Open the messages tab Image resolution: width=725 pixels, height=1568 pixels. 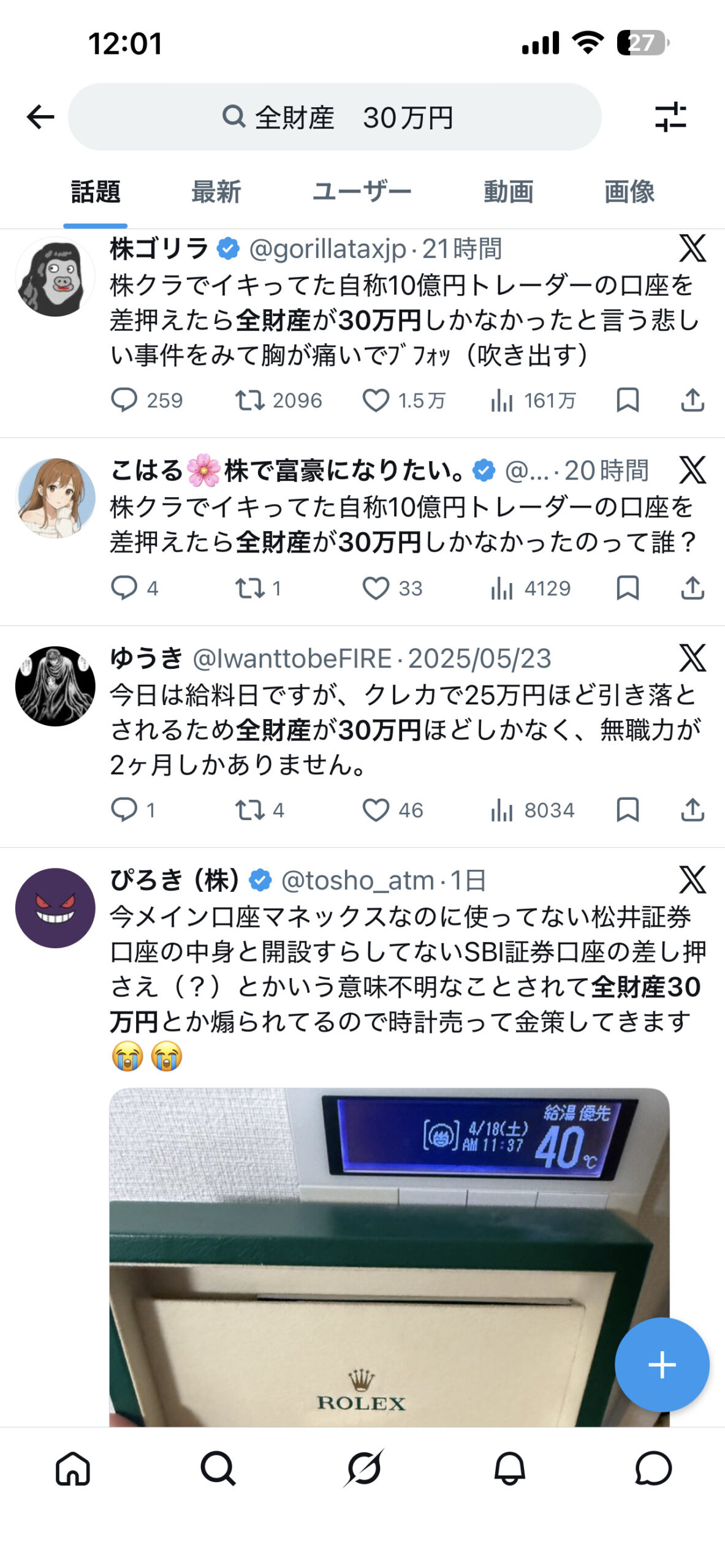[653, 1469]
